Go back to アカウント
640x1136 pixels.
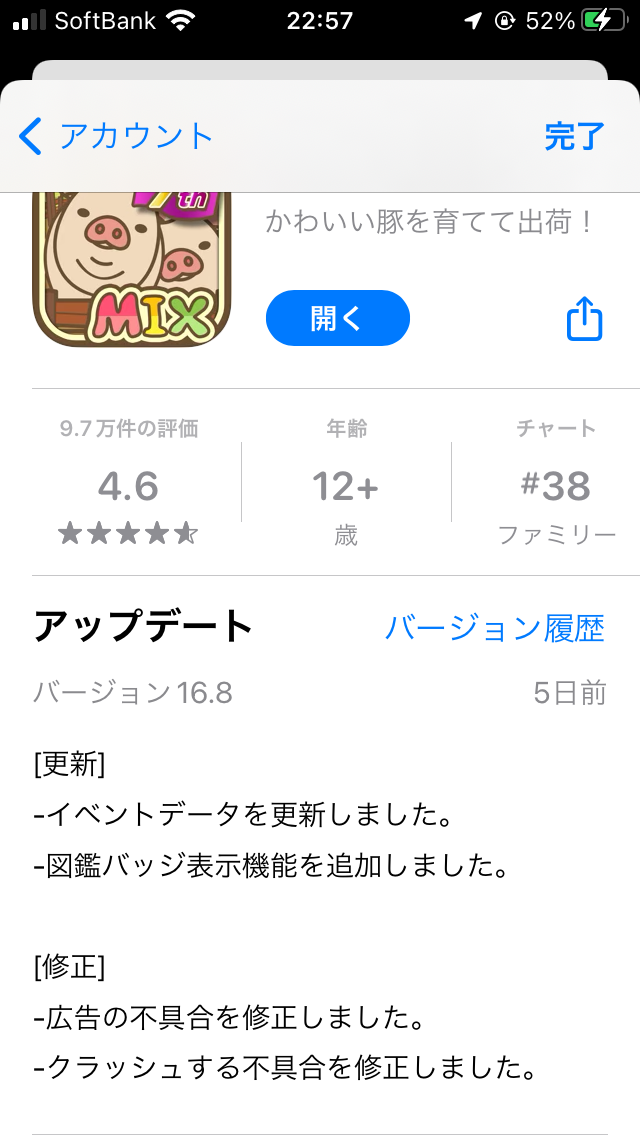click(x=116, y=136)
